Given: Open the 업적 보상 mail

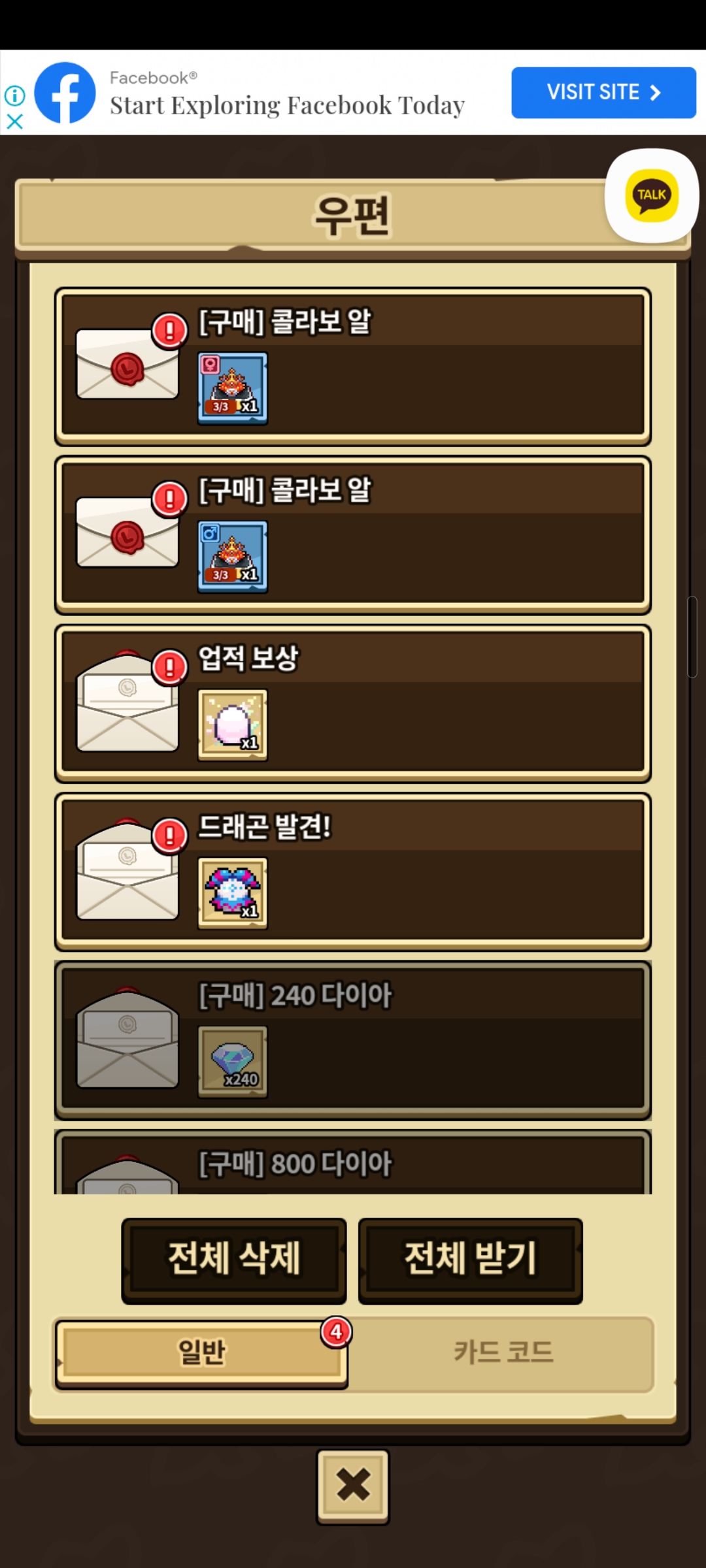Looking at the screenshot, I should (353, 704).
